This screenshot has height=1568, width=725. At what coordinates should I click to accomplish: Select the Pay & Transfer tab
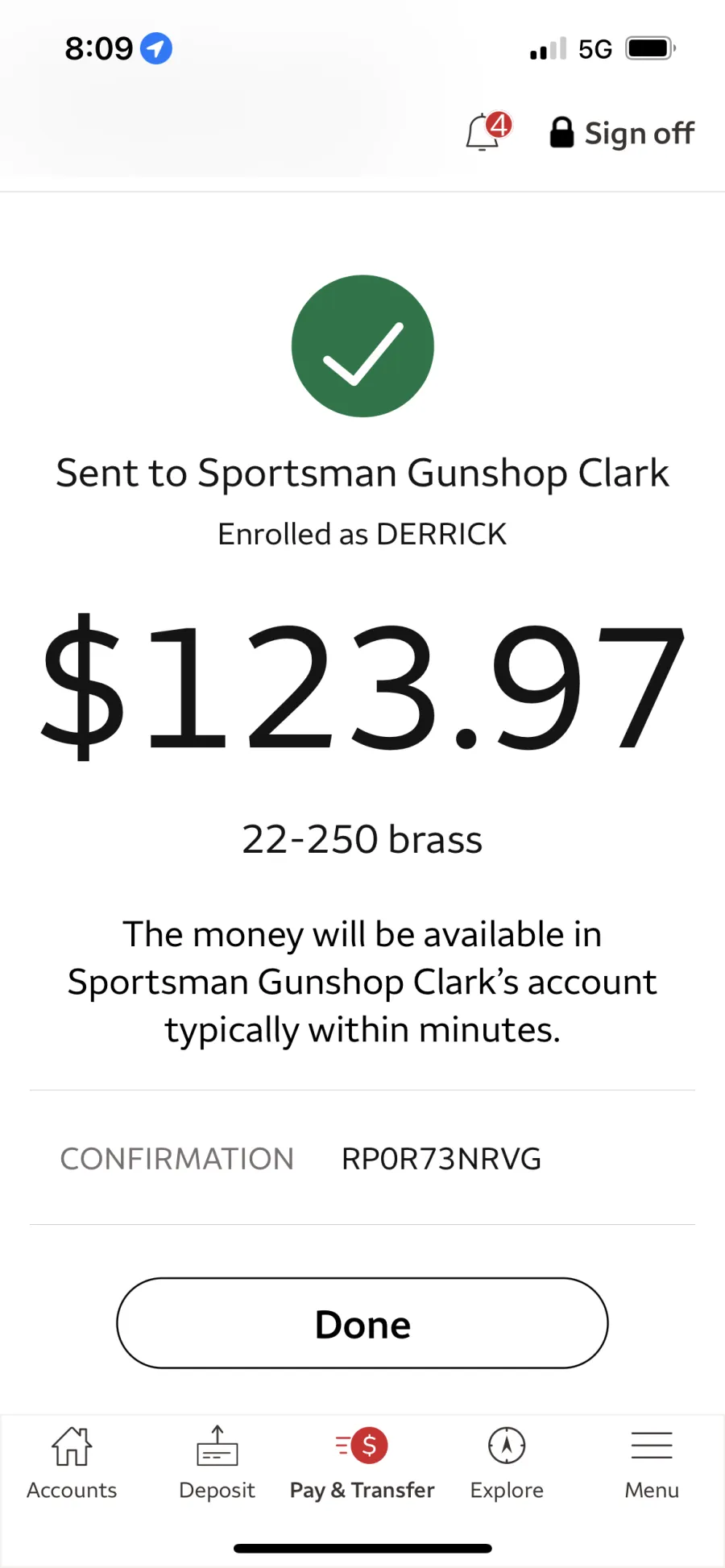point(362,1463)
